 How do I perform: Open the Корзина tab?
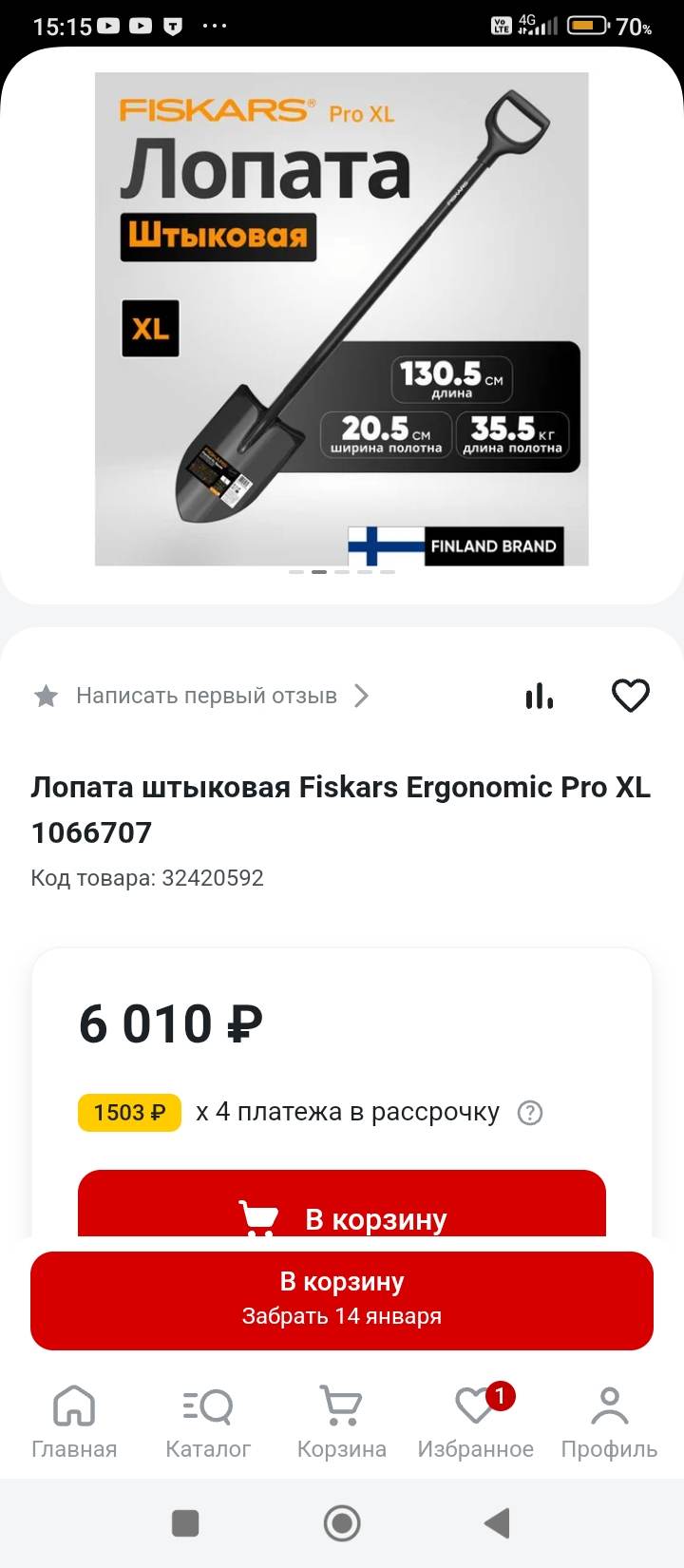click(x=341, y=1421)
